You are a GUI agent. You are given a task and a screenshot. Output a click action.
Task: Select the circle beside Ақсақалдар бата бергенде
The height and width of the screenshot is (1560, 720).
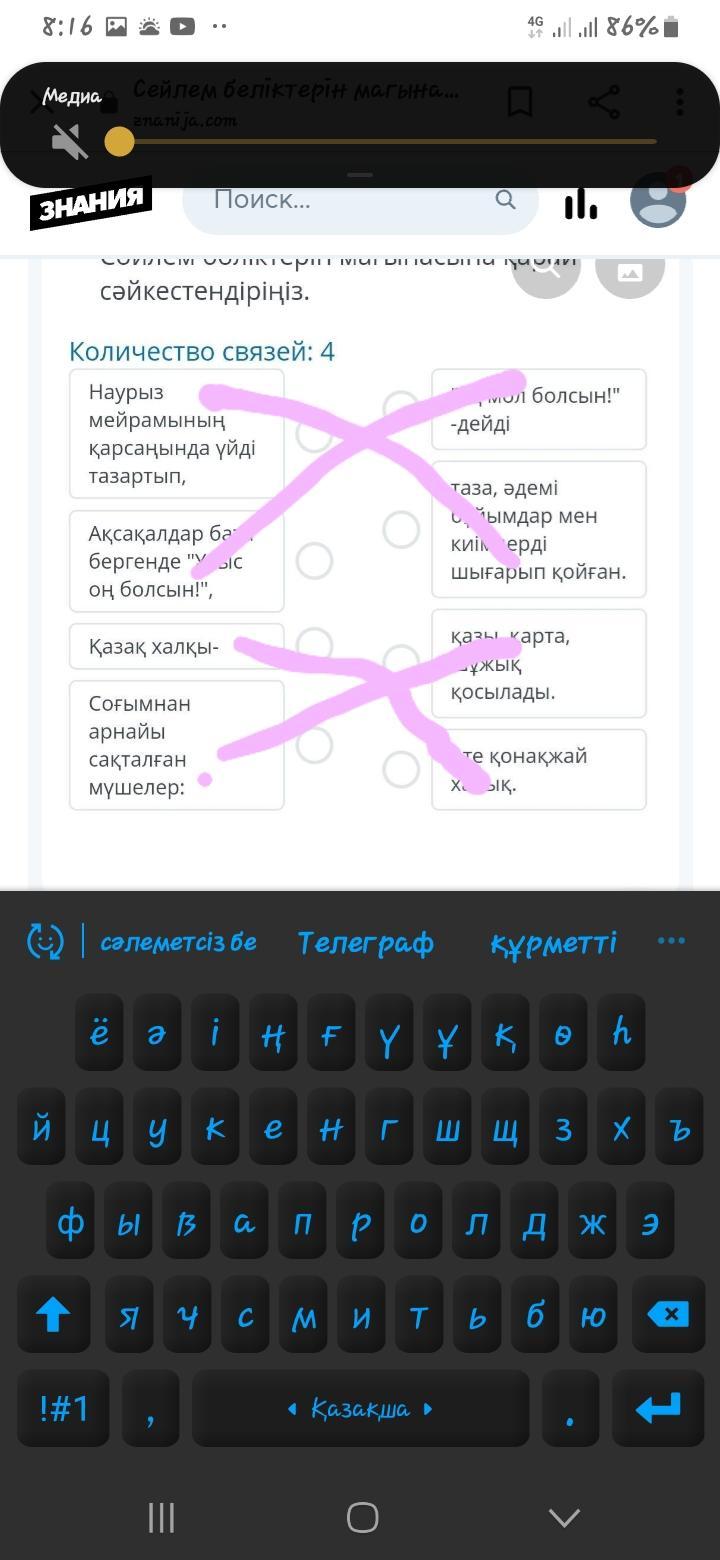(x=314, y=561)
